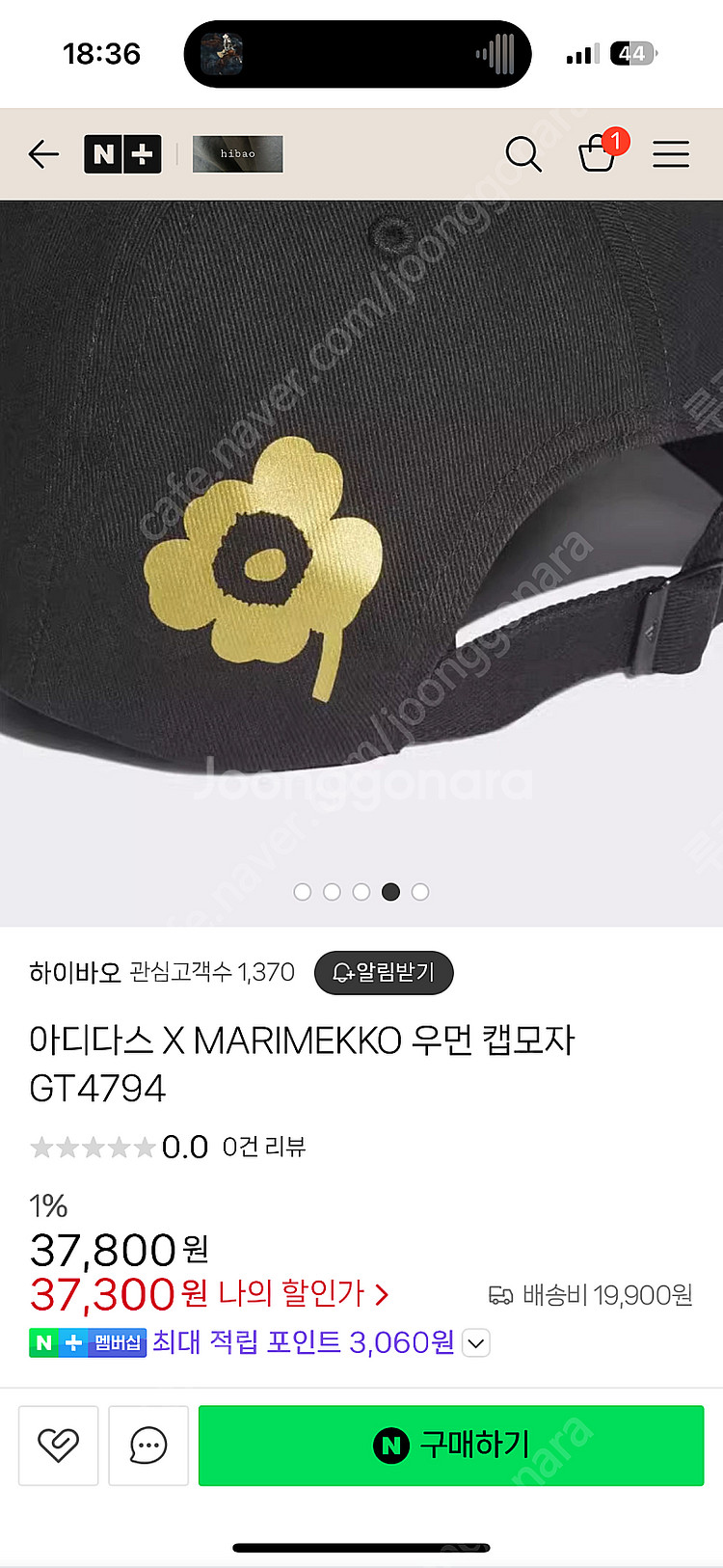Add this cap to wishlist heart
This screenshot has width=723, height=1568.
click(x=59, y=1446)
